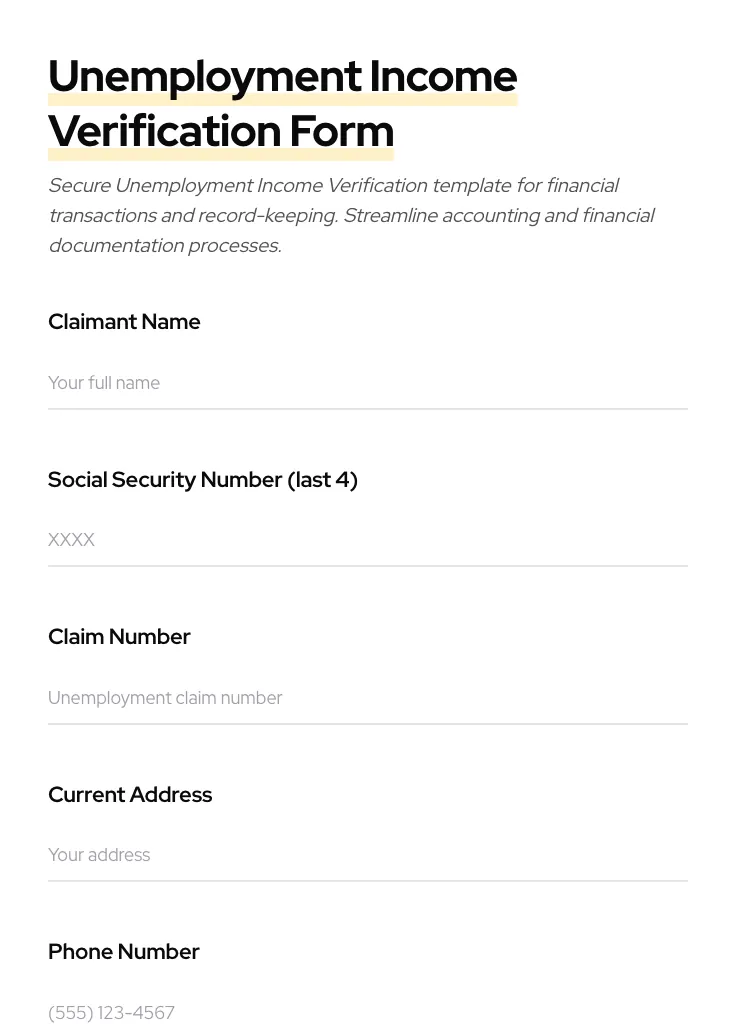
Task: Click the "Claim Number" field label
Action: [x=119, y=637]
